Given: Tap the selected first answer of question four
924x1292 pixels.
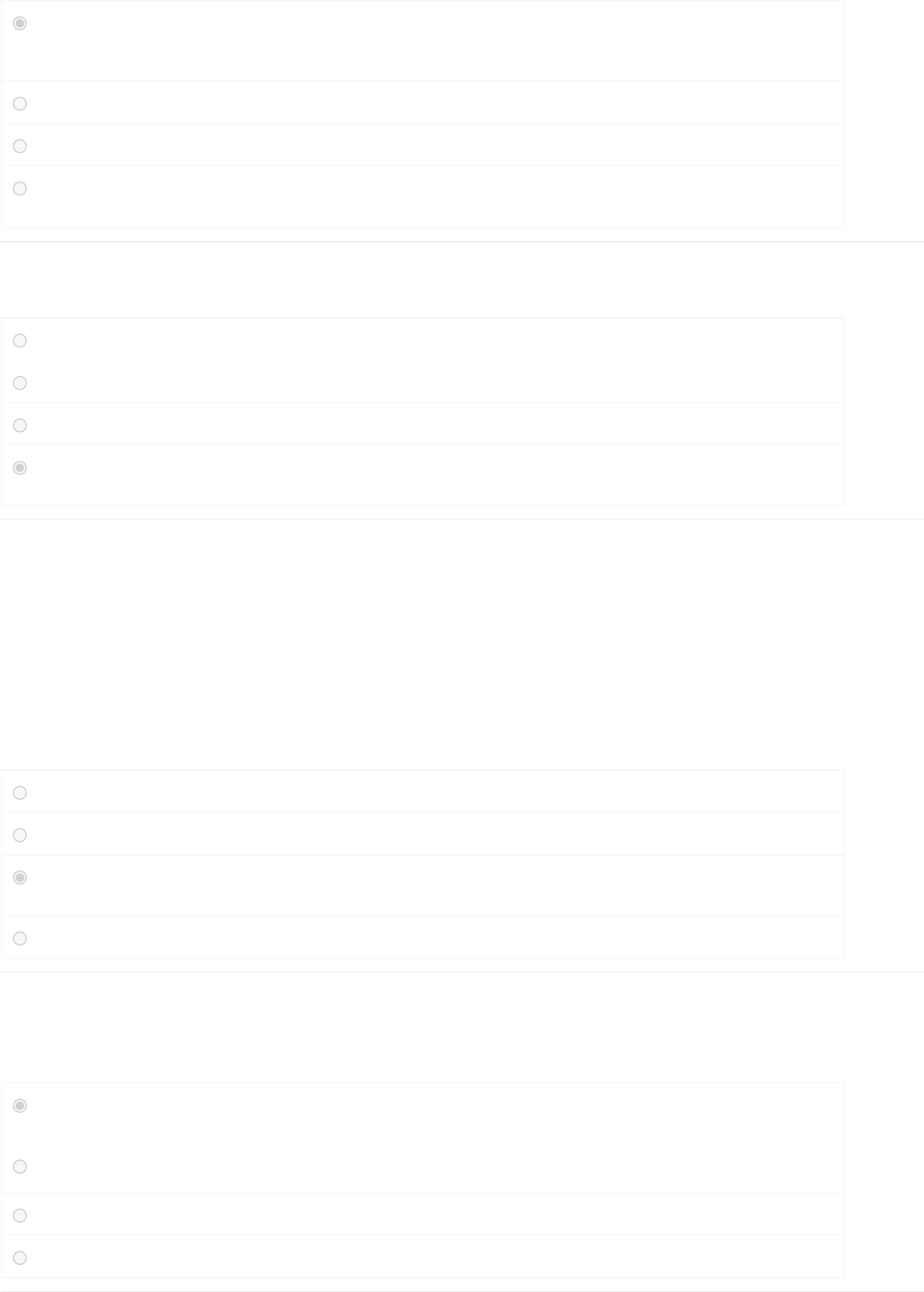Looking at the screenshot, I should click(x=20, y=1106).
